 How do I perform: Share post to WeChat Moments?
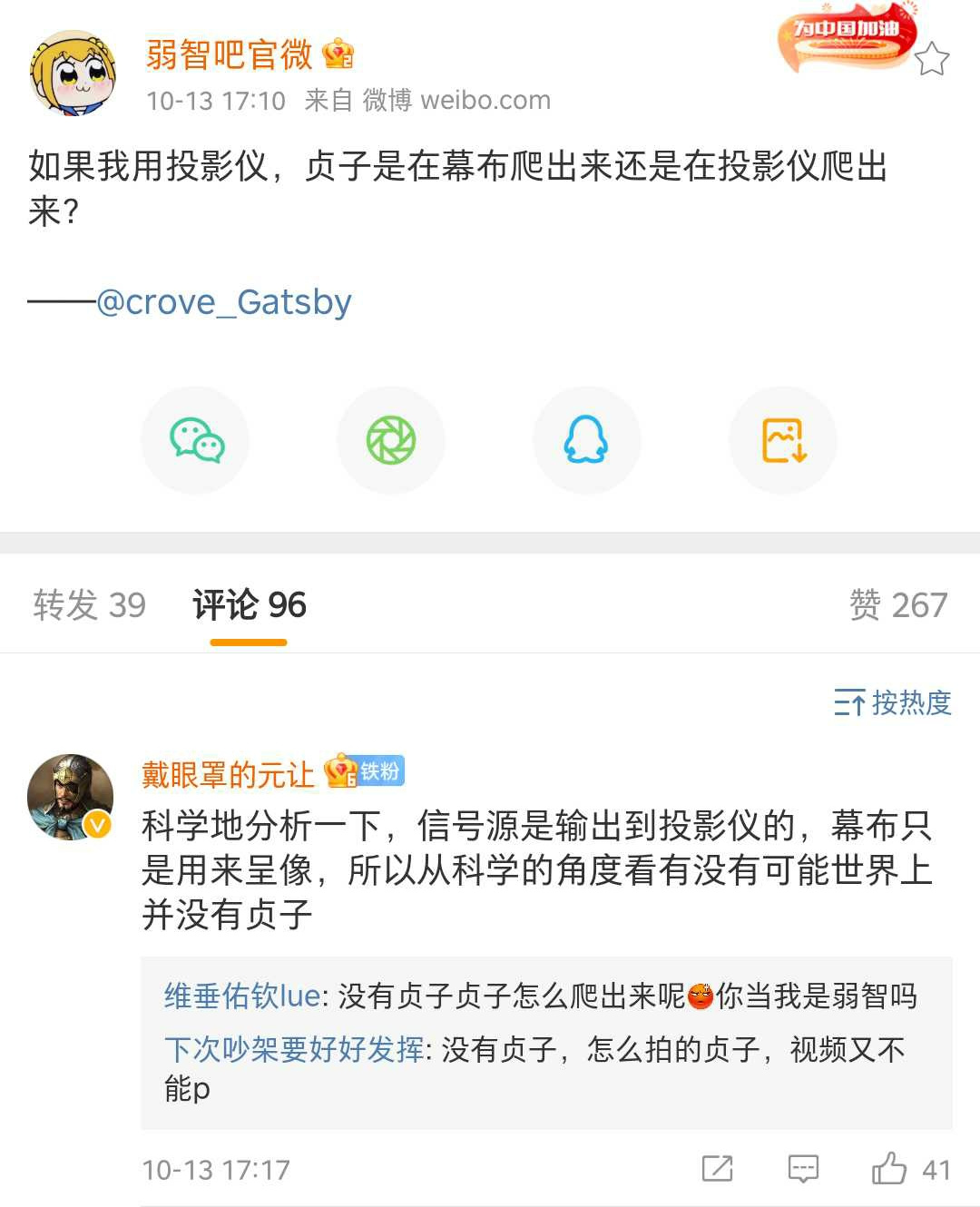click(391, 441)
